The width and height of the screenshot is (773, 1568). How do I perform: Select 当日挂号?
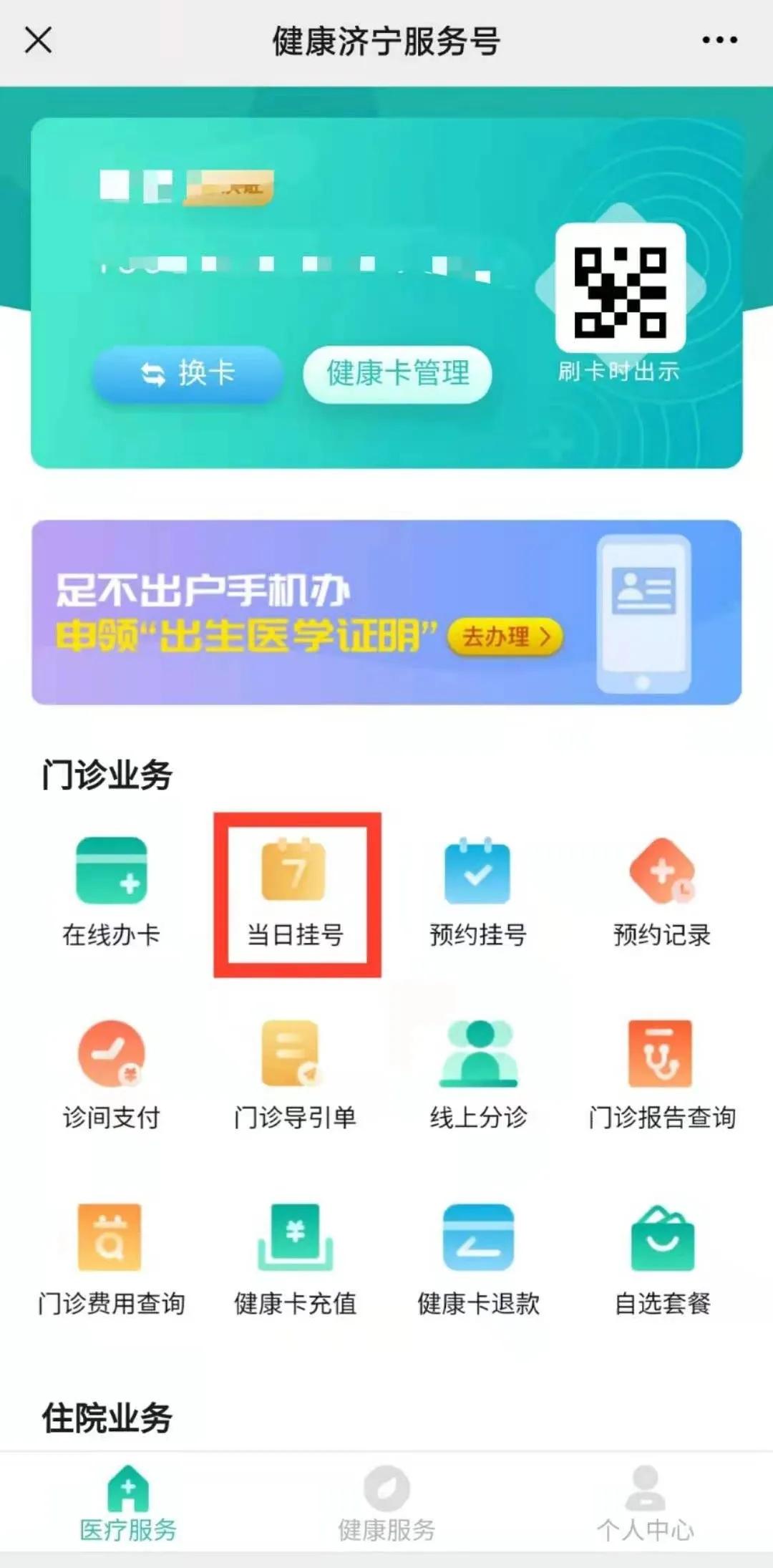tap(294, 893)
